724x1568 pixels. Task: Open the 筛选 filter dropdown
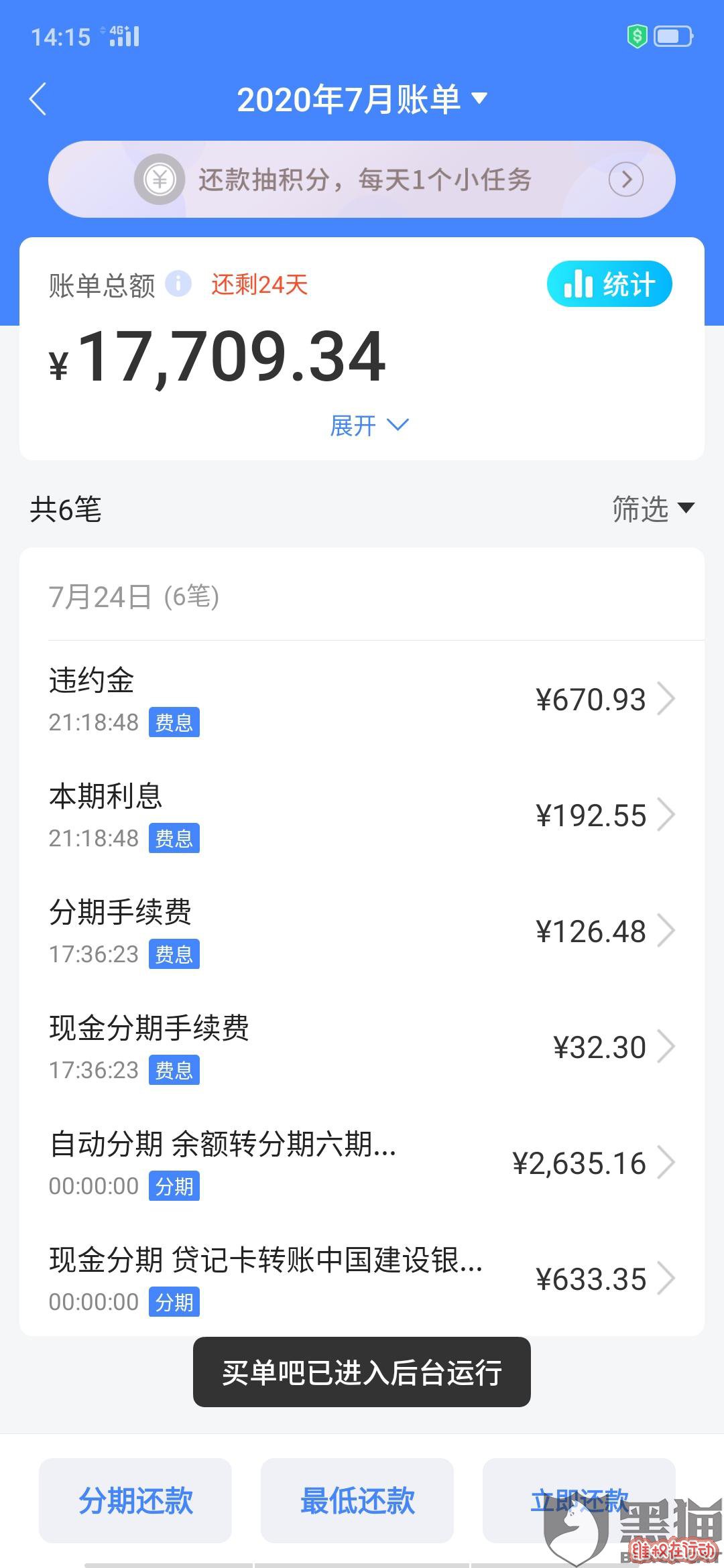click(x=653, y=509)
